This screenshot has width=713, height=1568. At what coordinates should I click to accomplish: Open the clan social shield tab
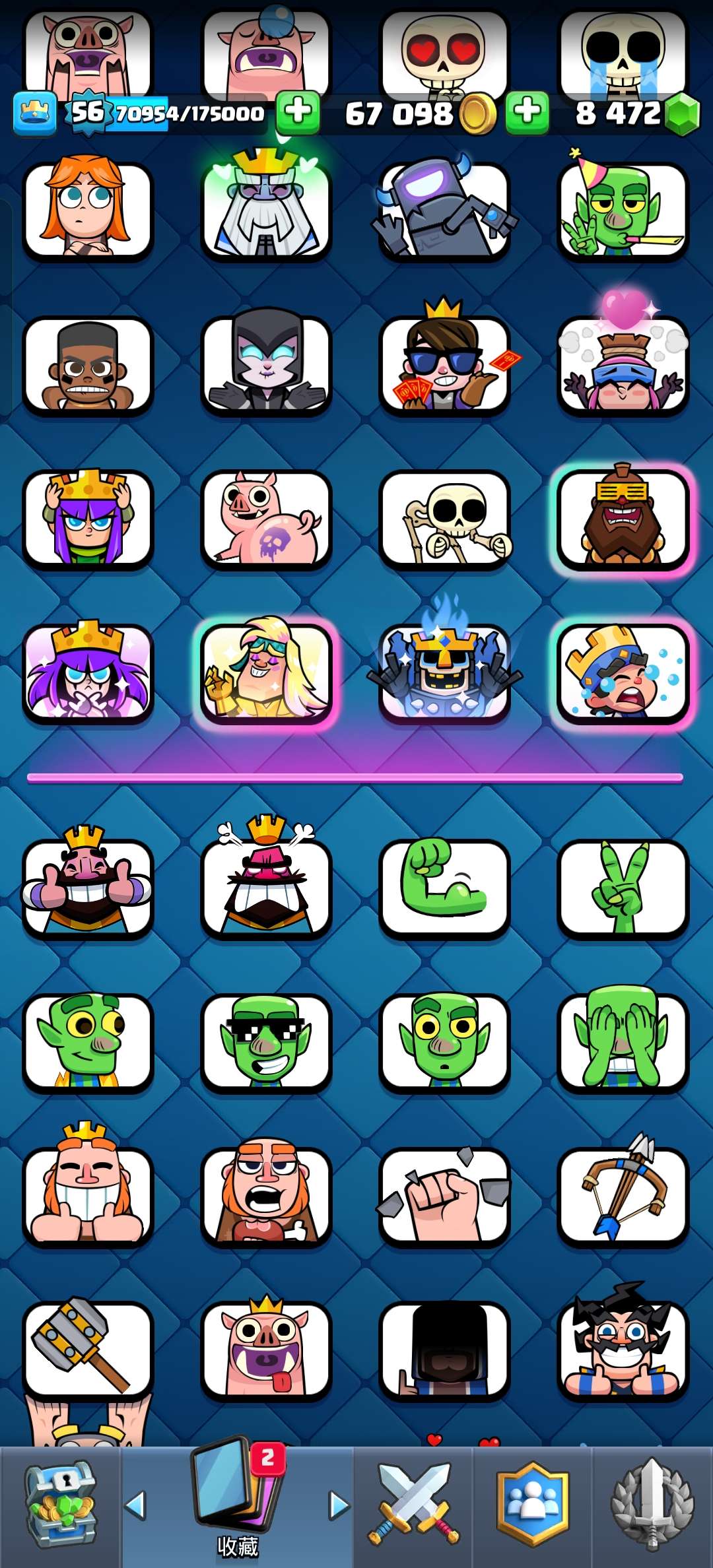point(533,1507)
